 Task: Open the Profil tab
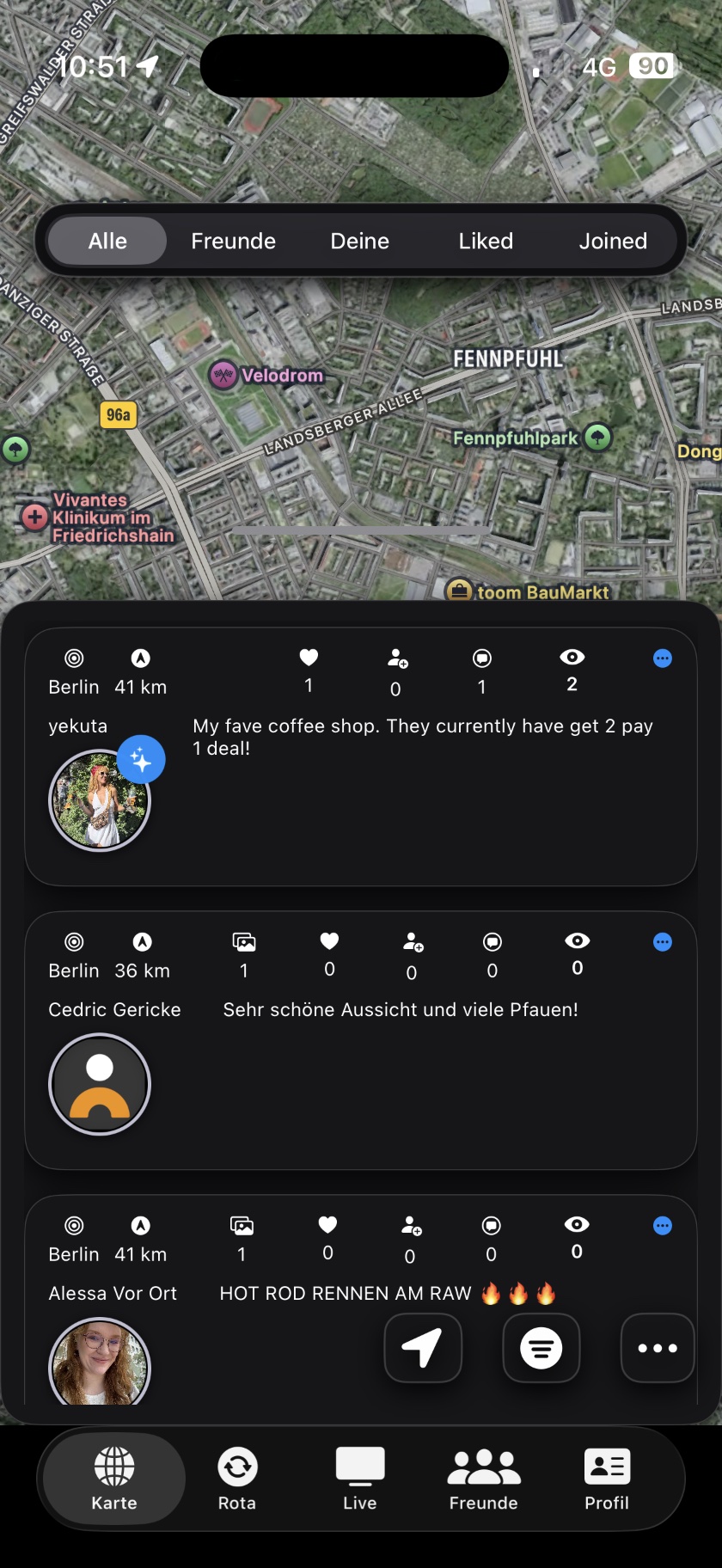[x=607, y=1479]
